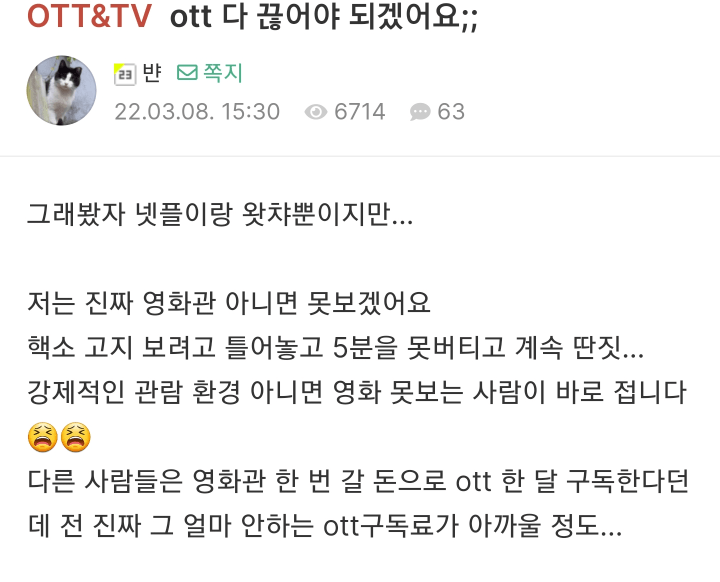720x582 pixels.
Task: Open the author 뱐's nickname
Action: pyautogui.click(x=152, y=73)
